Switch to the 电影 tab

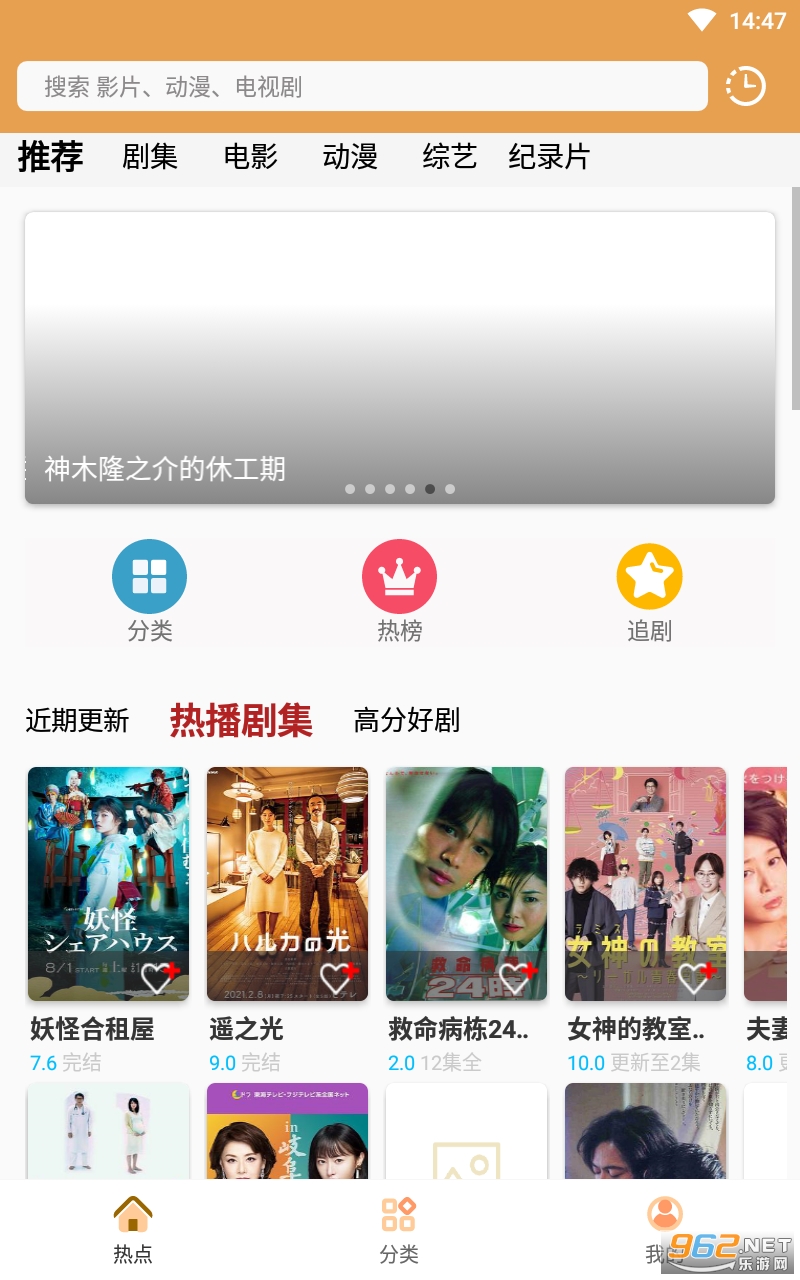click(250, 157)
